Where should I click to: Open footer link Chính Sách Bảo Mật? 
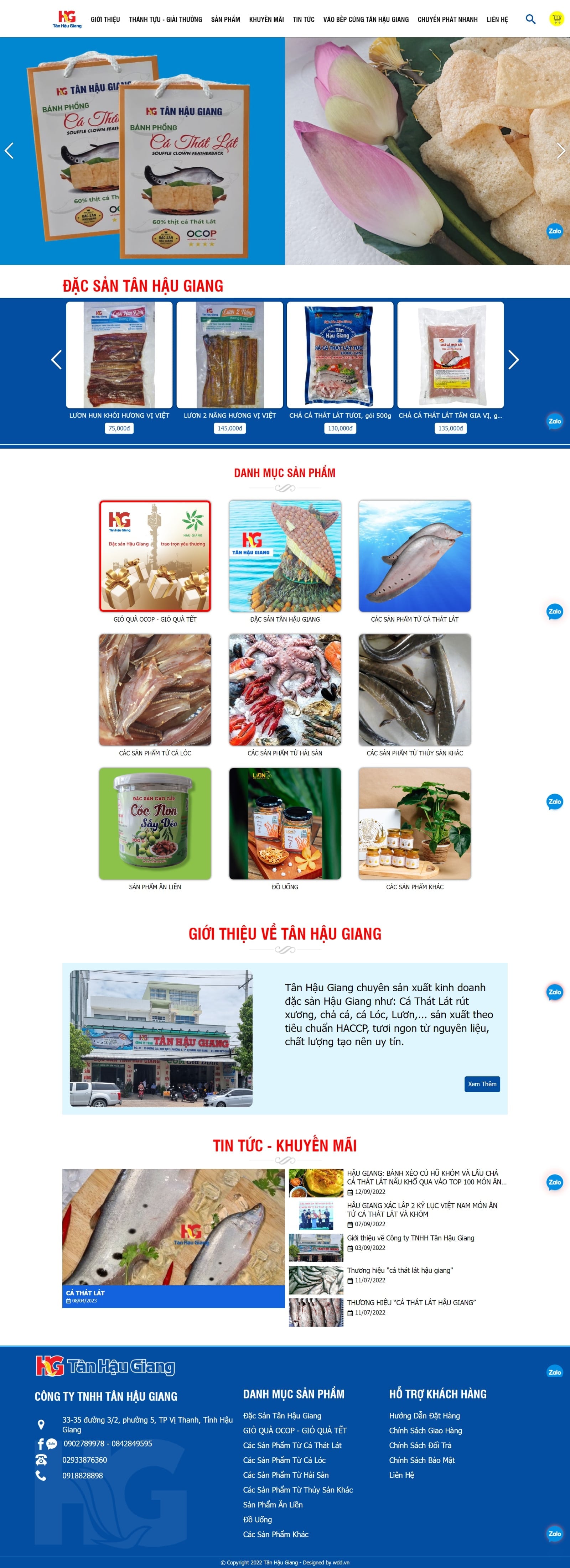[422, 1460]
